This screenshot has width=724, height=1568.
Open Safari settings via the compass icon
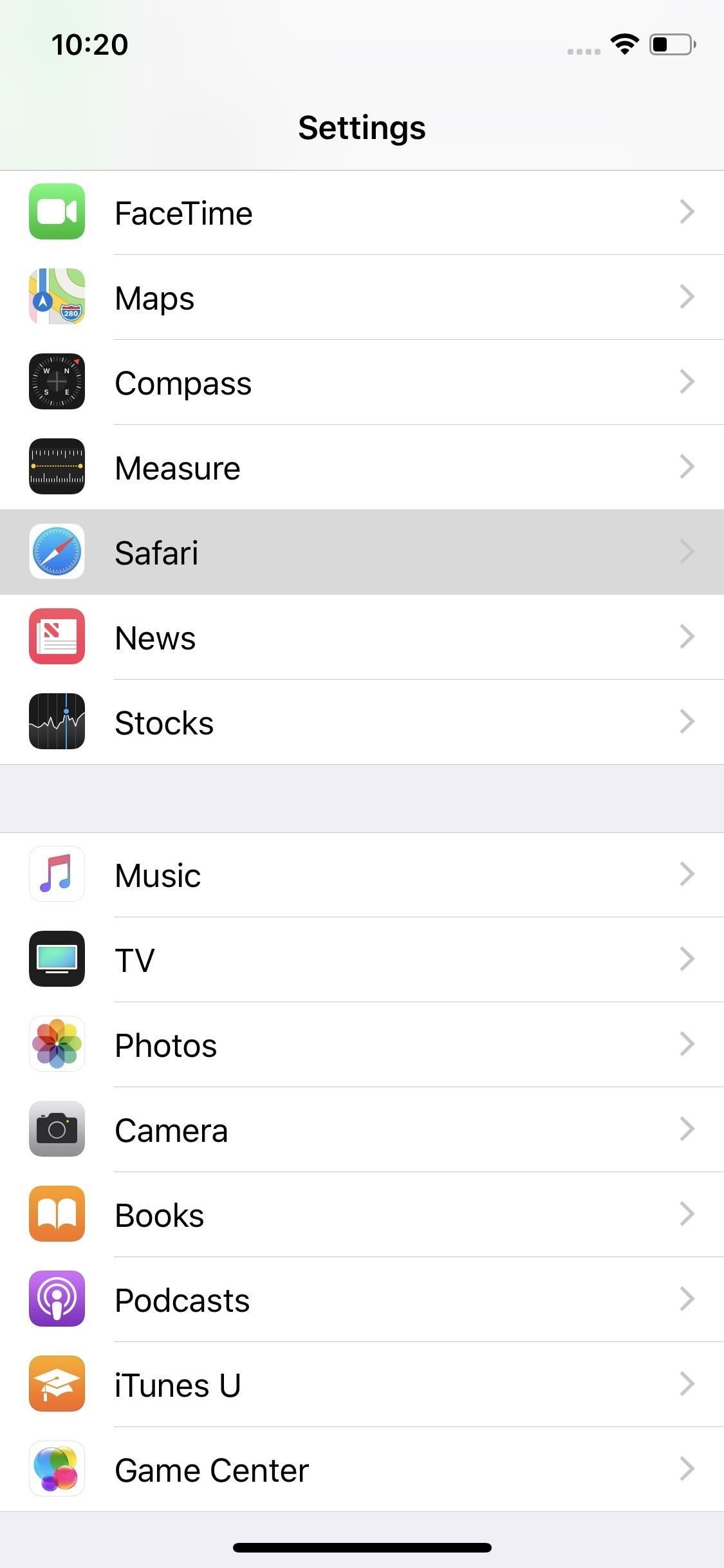coord(57,552)
